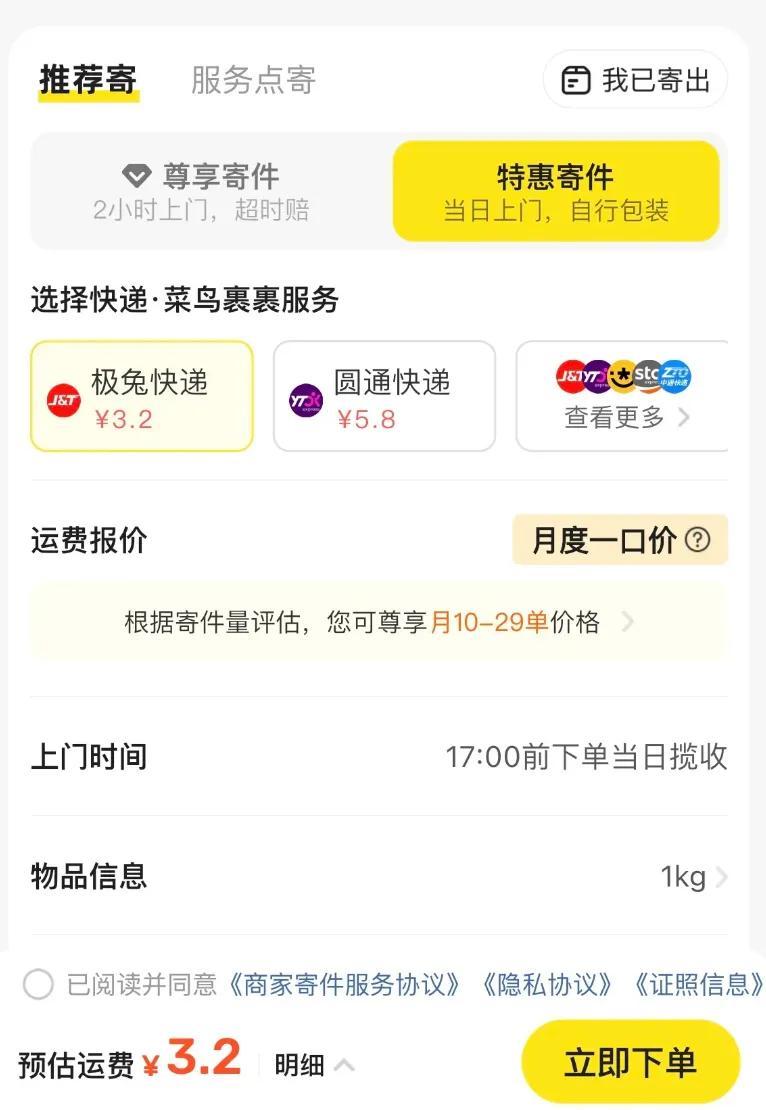Tap 立即下单 to place order
Screen dimensions: 766x1110
pyautogui.click(x=630, y=1062)
